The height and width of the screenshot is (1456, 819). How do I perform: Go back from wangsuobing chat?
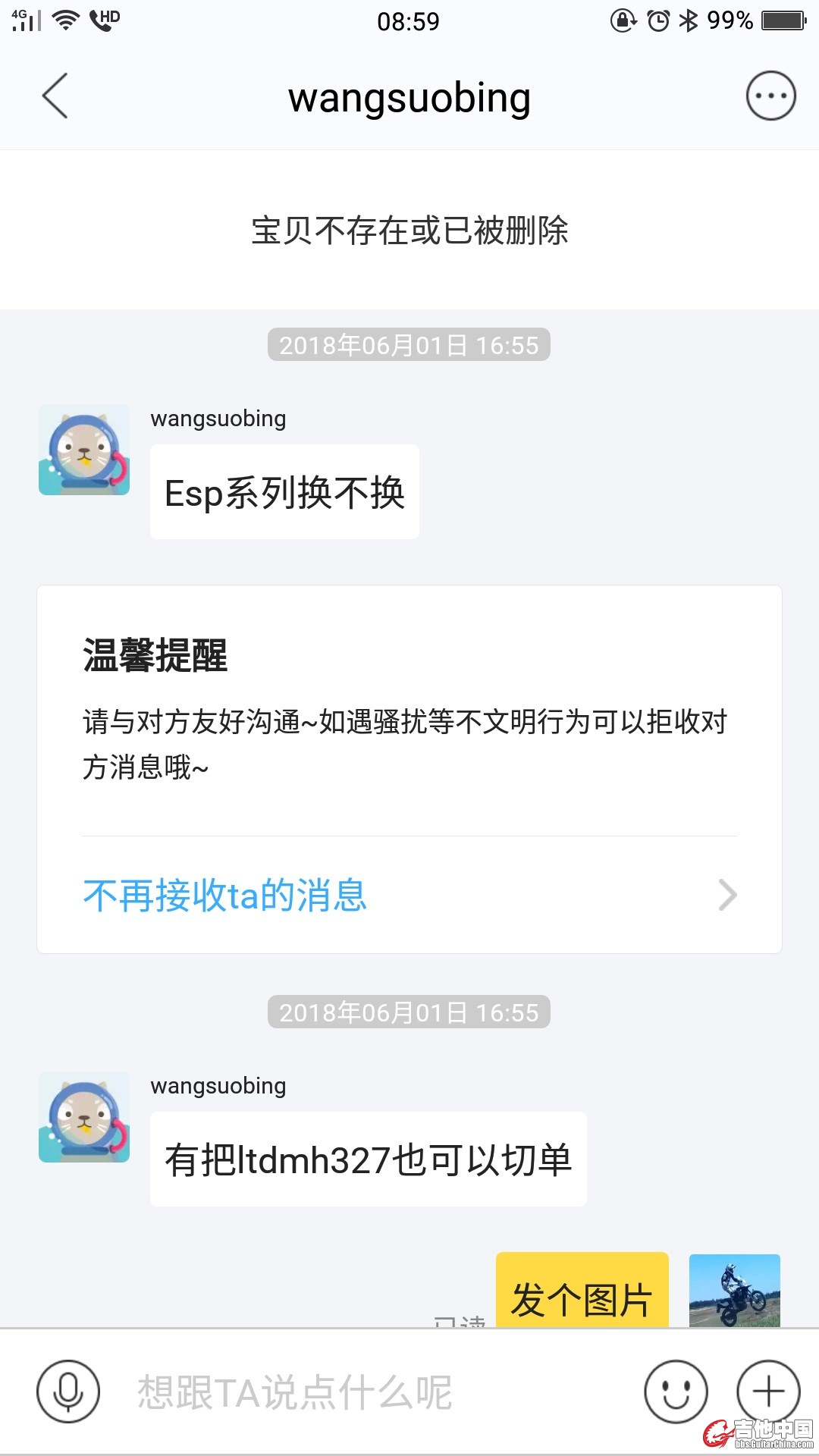[55, 96]
